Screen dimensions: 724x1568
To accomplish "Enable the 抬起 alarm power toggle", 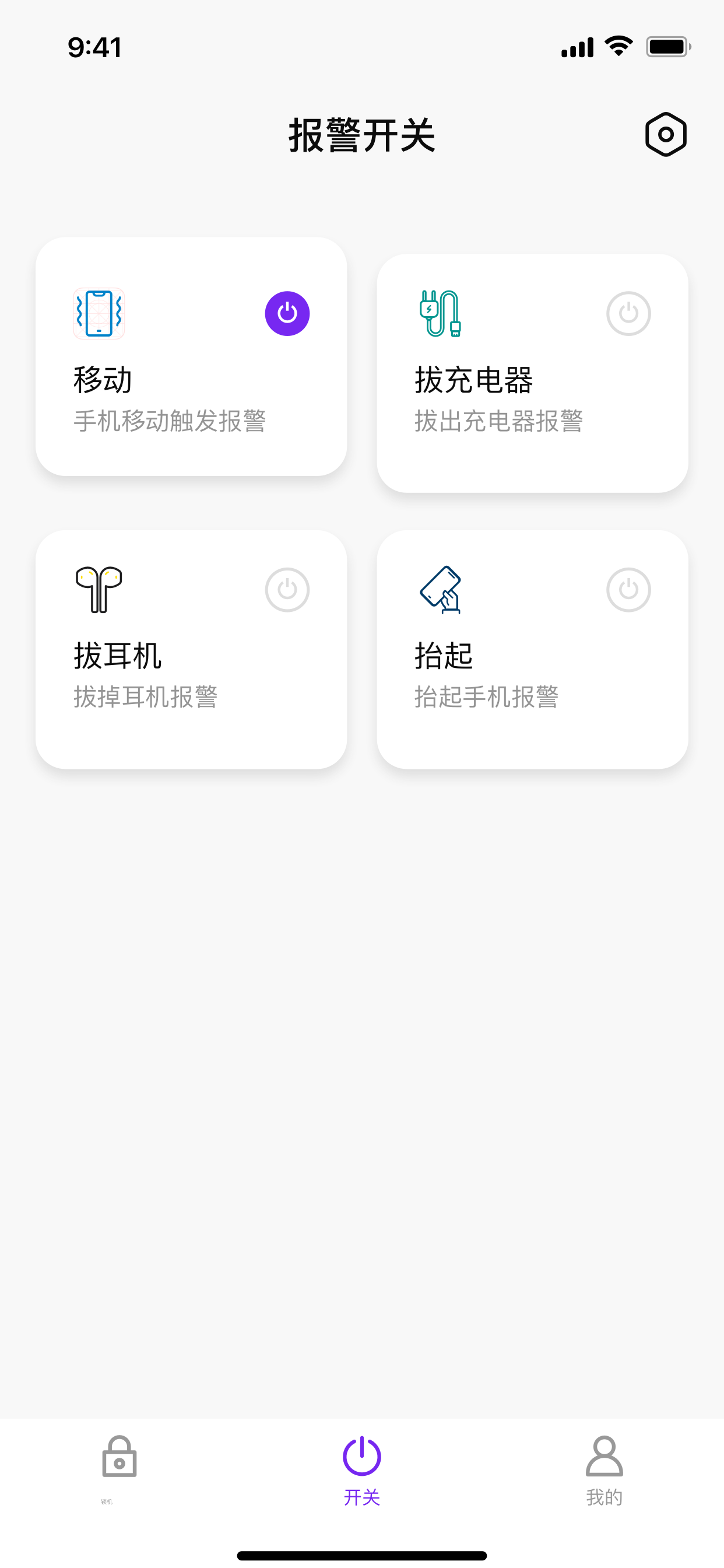I will 628,590.
